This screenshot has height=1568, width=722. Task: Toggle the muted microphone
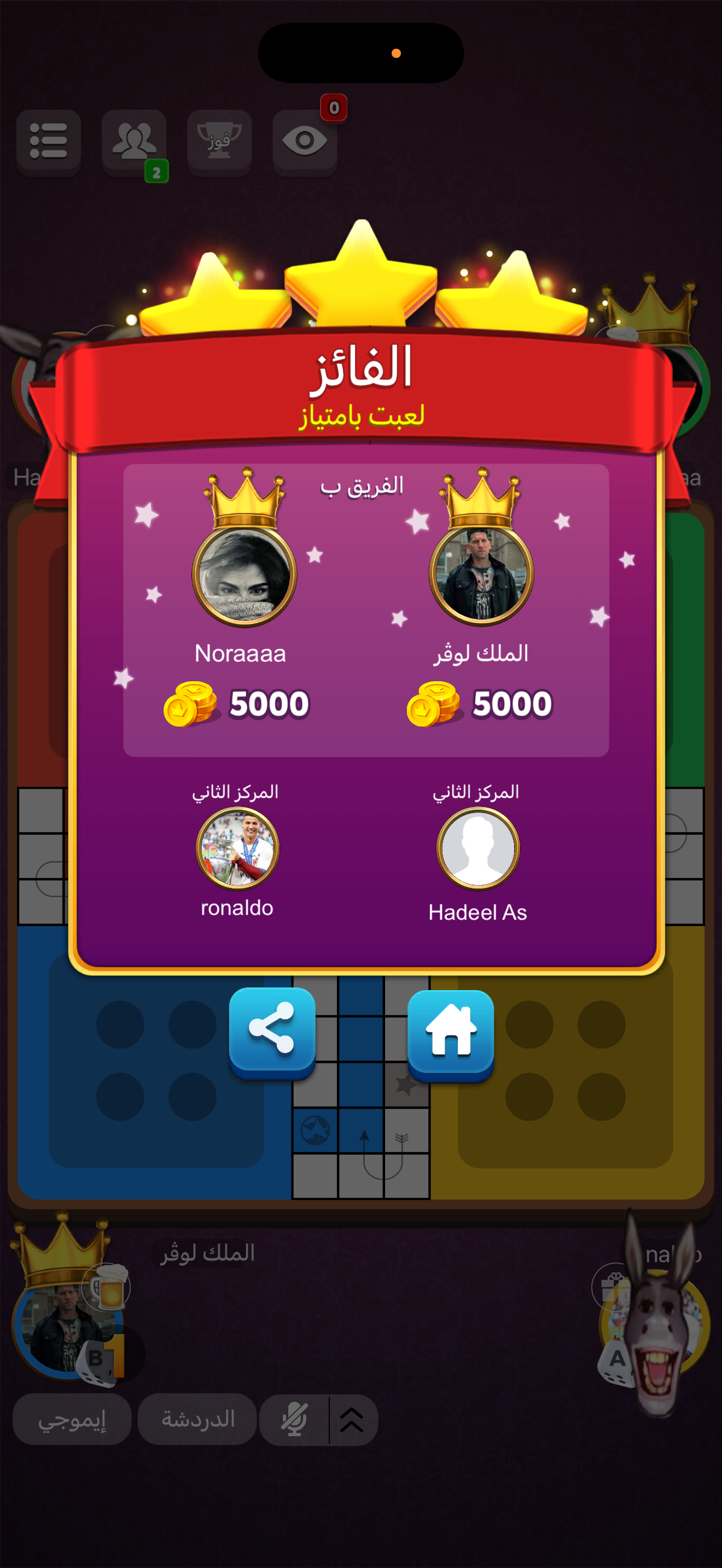pos(294,1419)
